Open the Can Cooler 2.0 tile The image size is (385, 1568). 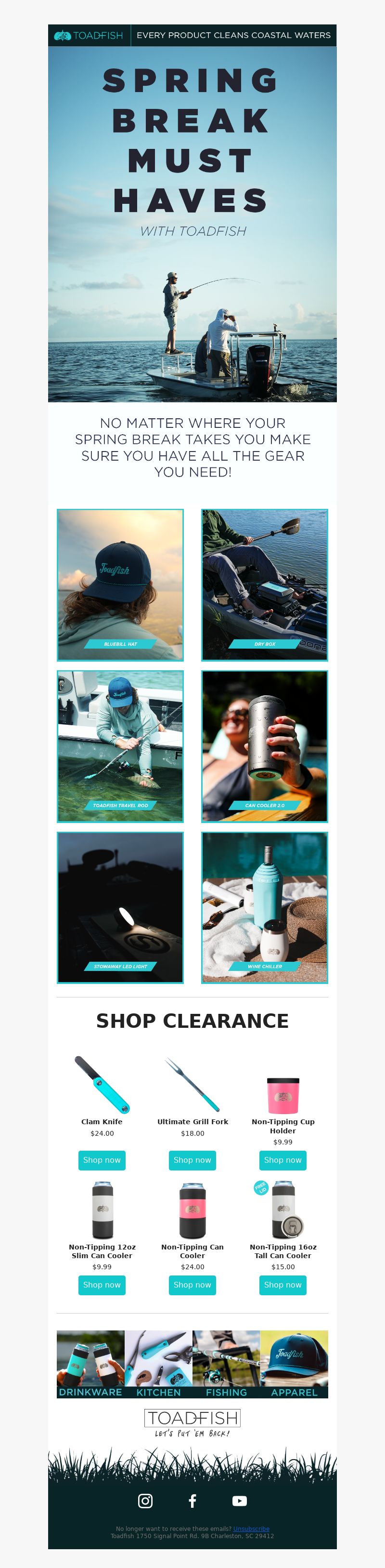click(265, 745)
